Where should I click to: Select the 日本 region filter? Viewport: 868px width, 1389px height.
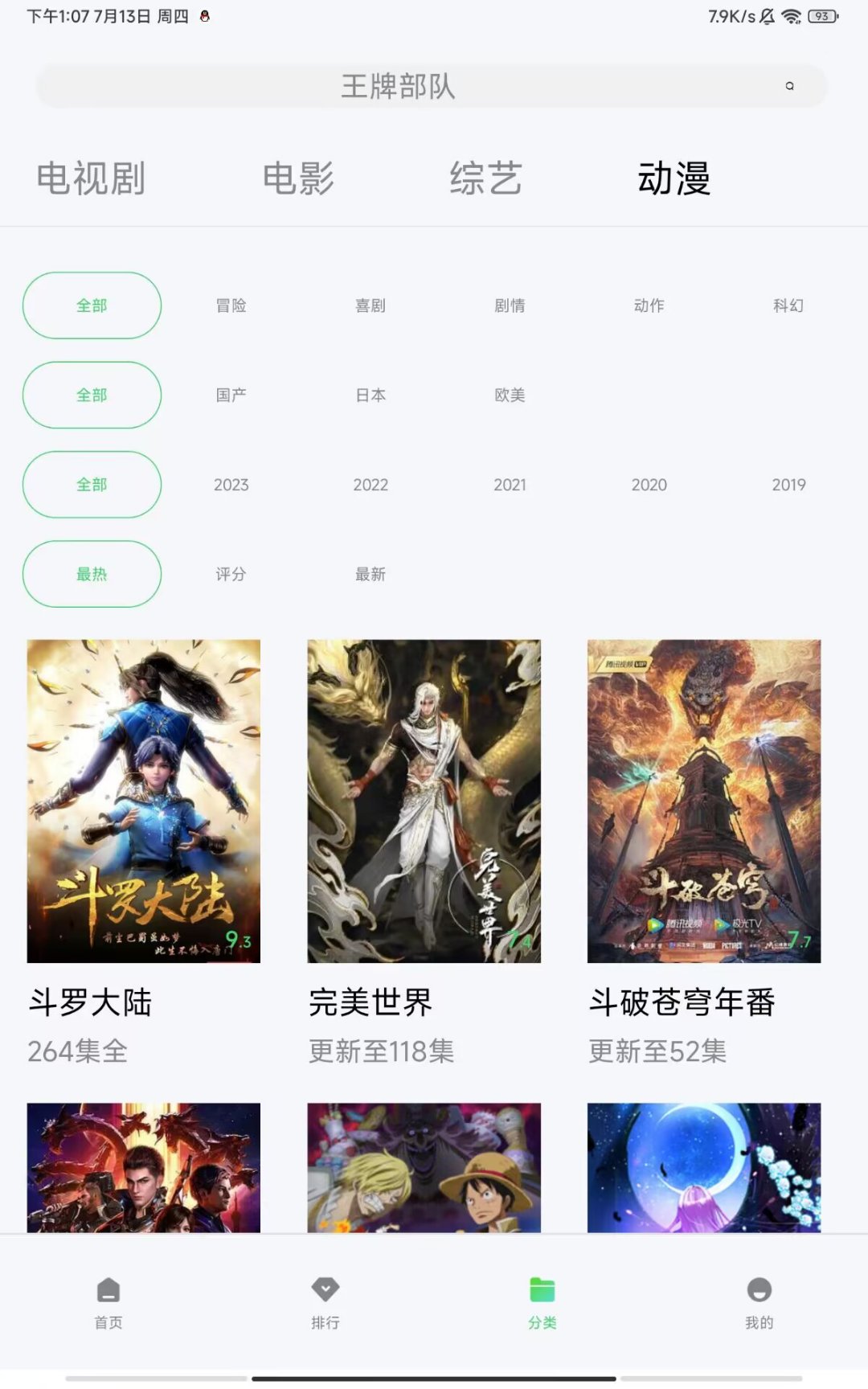click(371, 395)
